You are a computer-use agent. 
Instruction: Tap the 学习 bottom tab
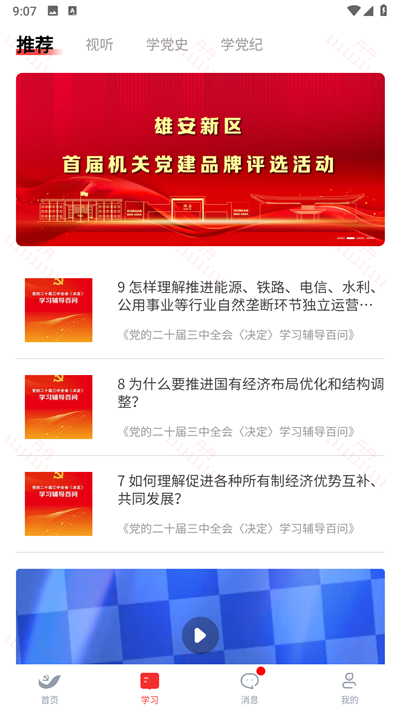click(150, 688)
